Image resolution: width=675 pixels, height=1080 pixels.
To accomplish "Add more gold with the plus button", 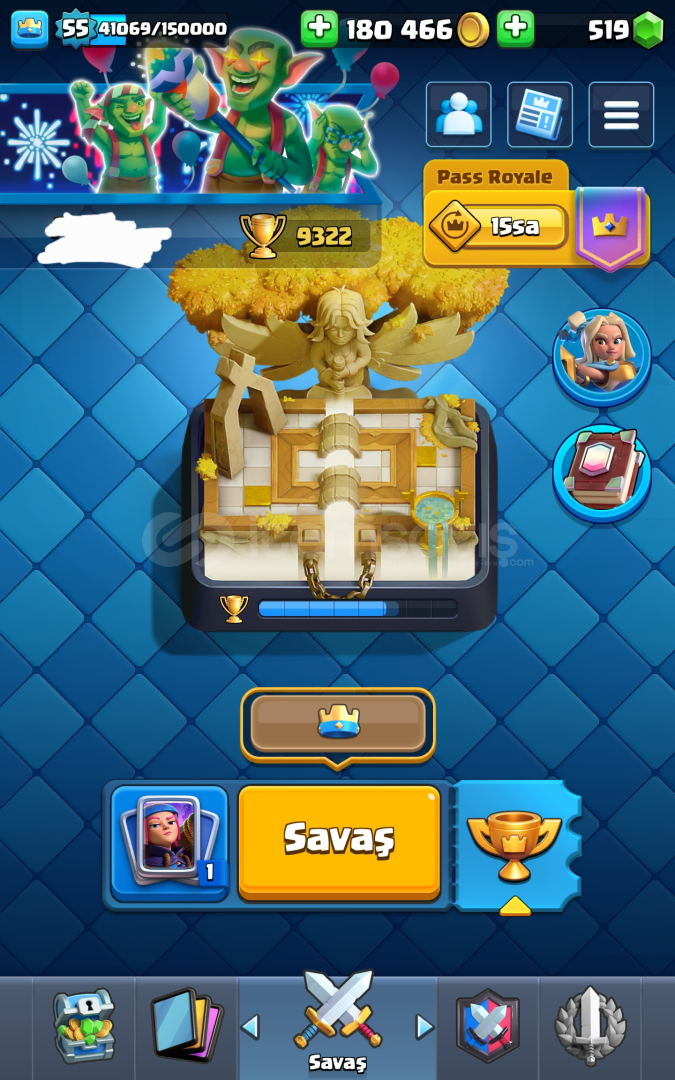I will click(319, 29).
